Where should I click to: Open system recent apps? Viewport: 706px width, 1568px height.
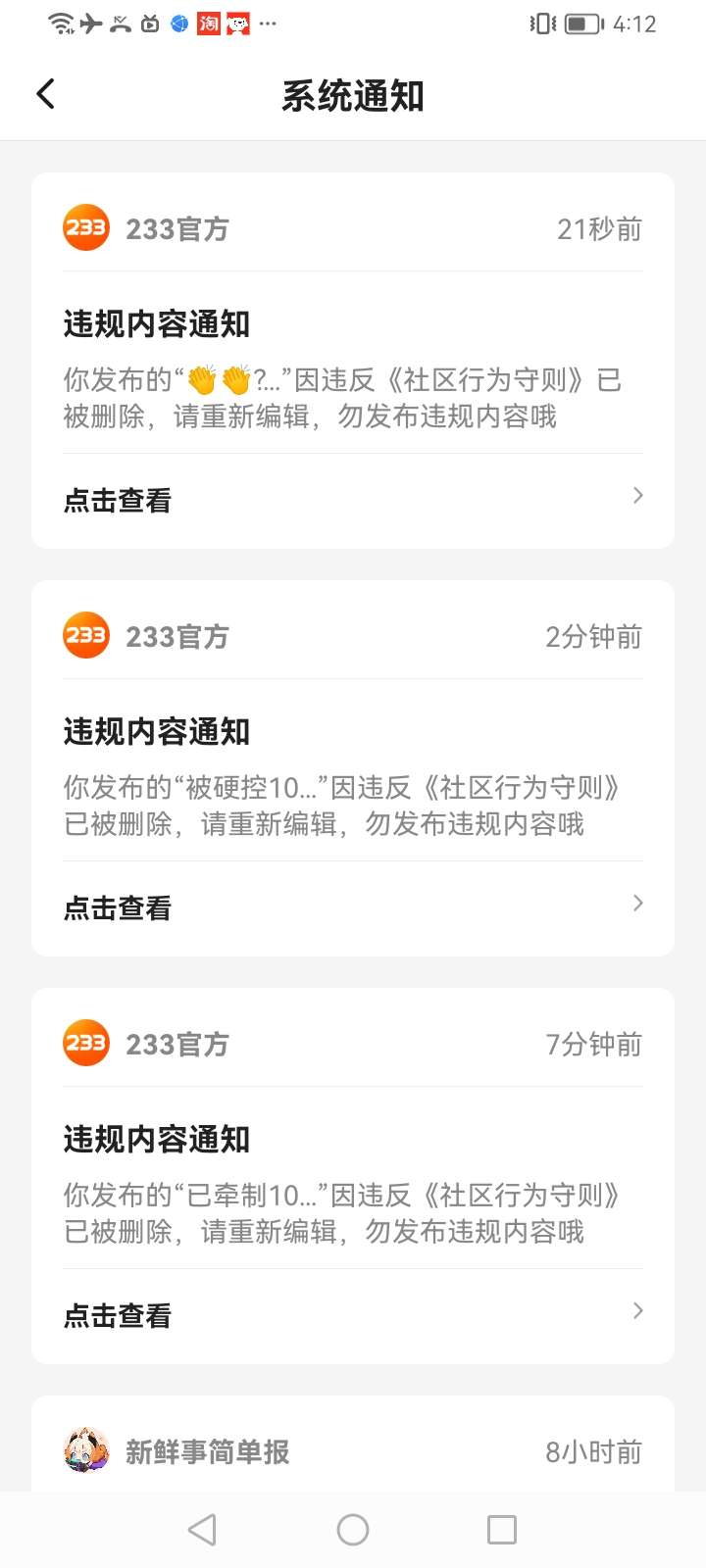pos(501,1530)
